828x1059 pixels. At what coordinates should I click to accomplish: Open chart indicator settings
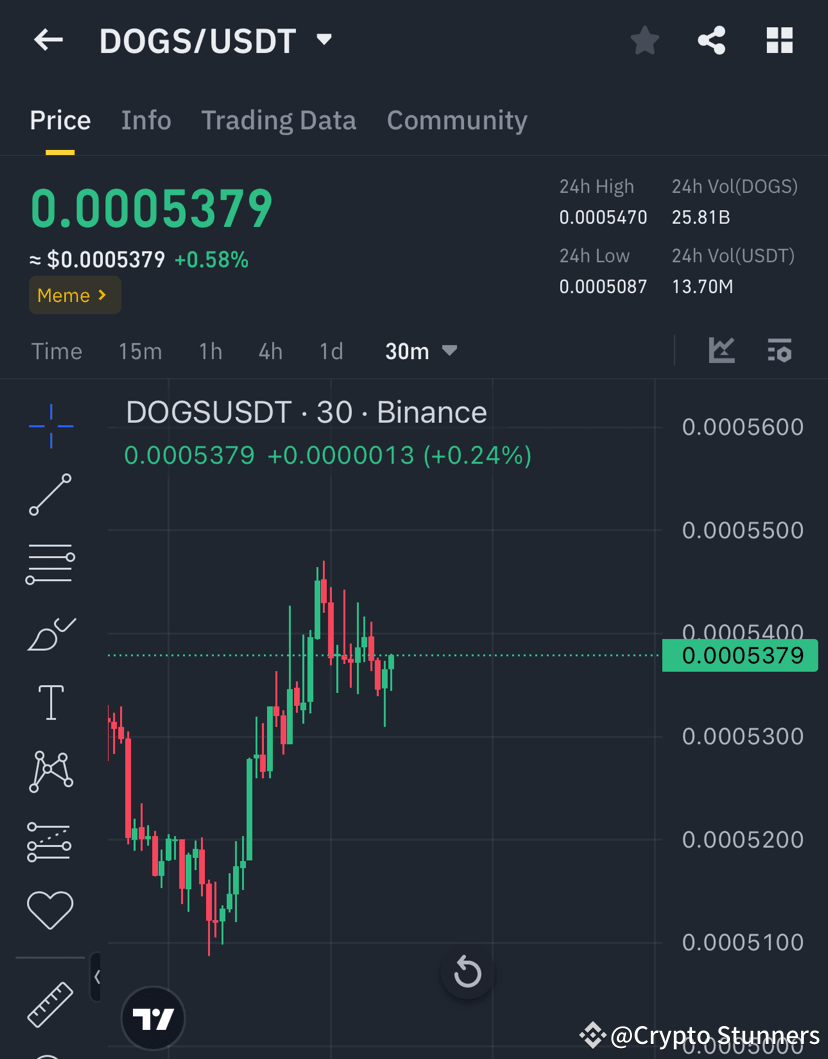[779, 350]
